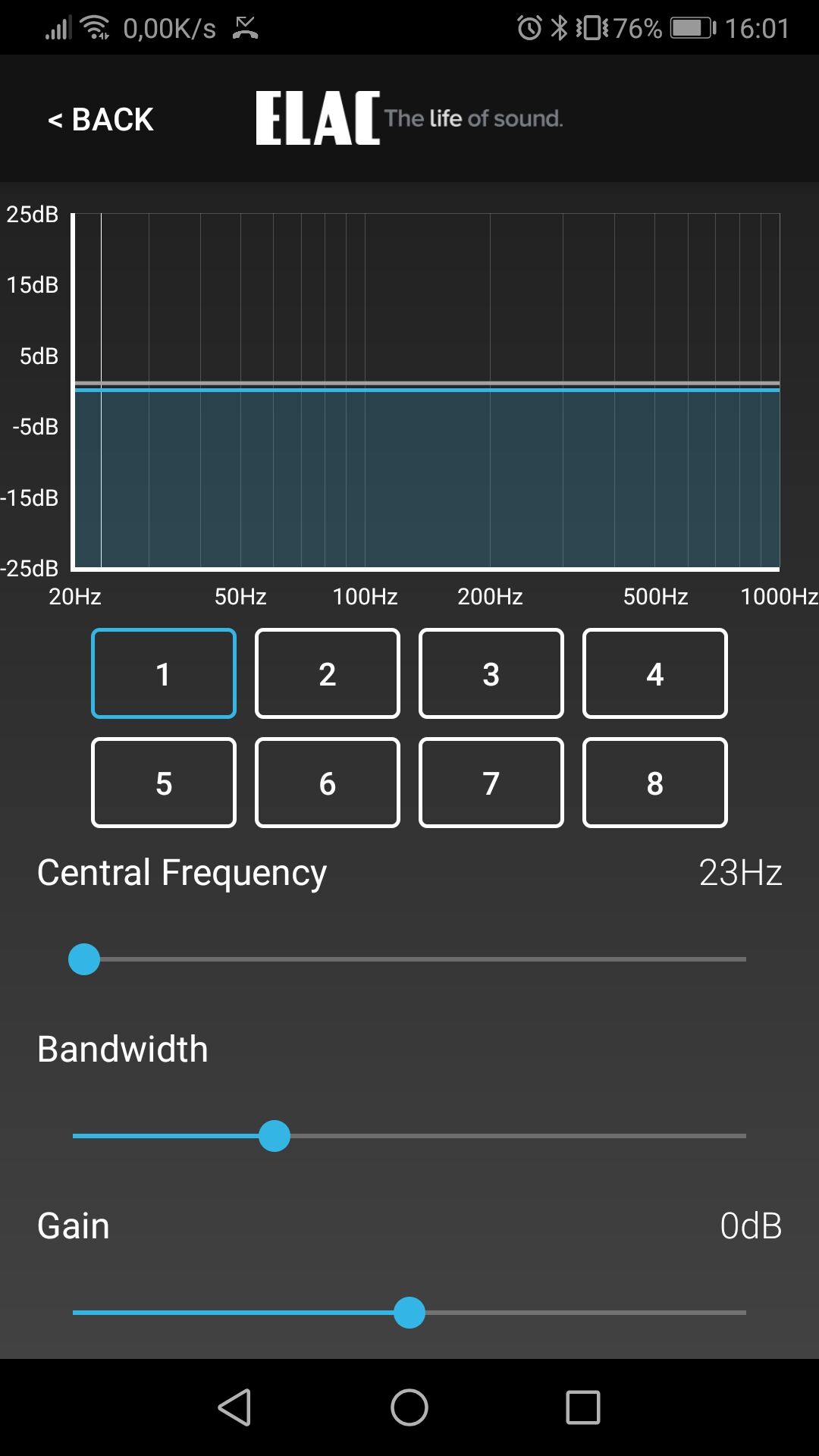Tap the Bandwidth slider track
The width and height of the screenshot is (819, 1456).
point(409,1136)
